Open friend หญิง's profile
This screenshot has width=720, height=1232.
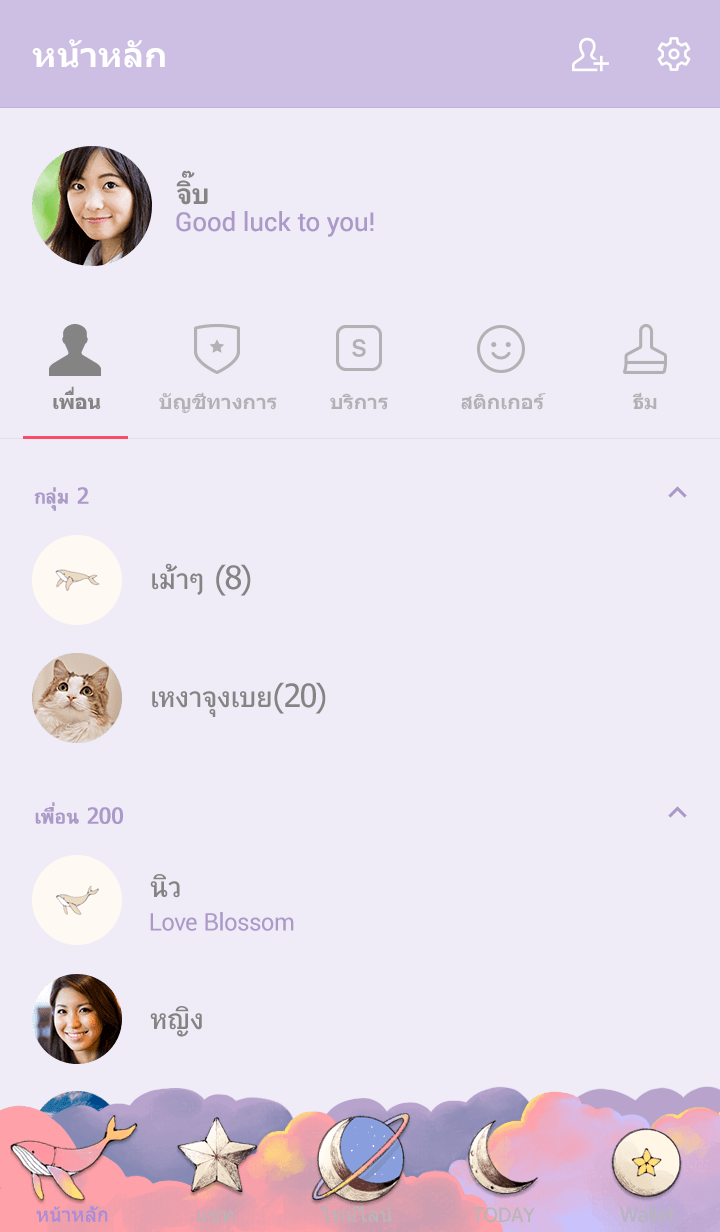pos(176,1020)
